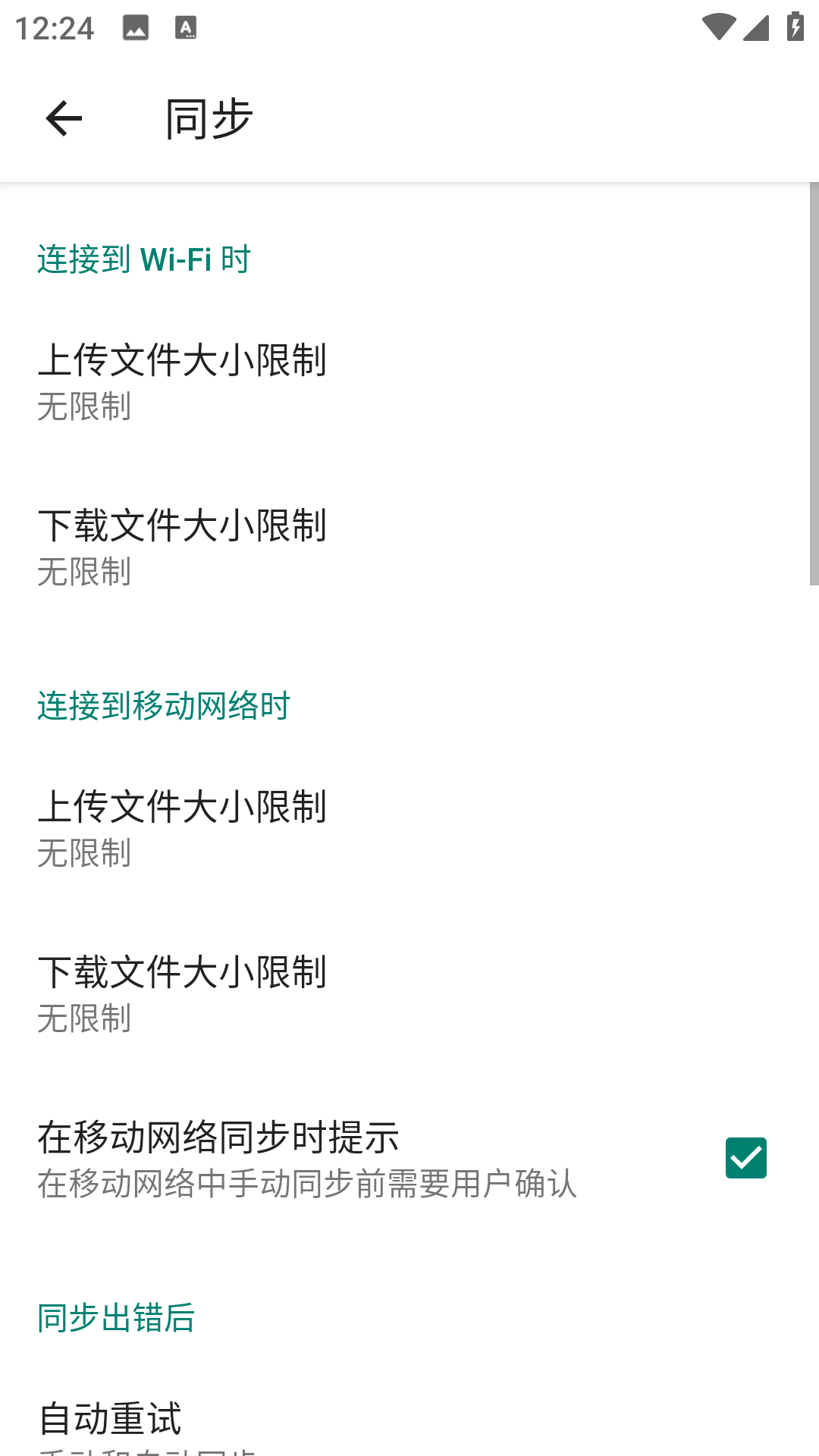Go back from the 同步 settings page
Screen dimensions: 819x1456
point(64,118)
